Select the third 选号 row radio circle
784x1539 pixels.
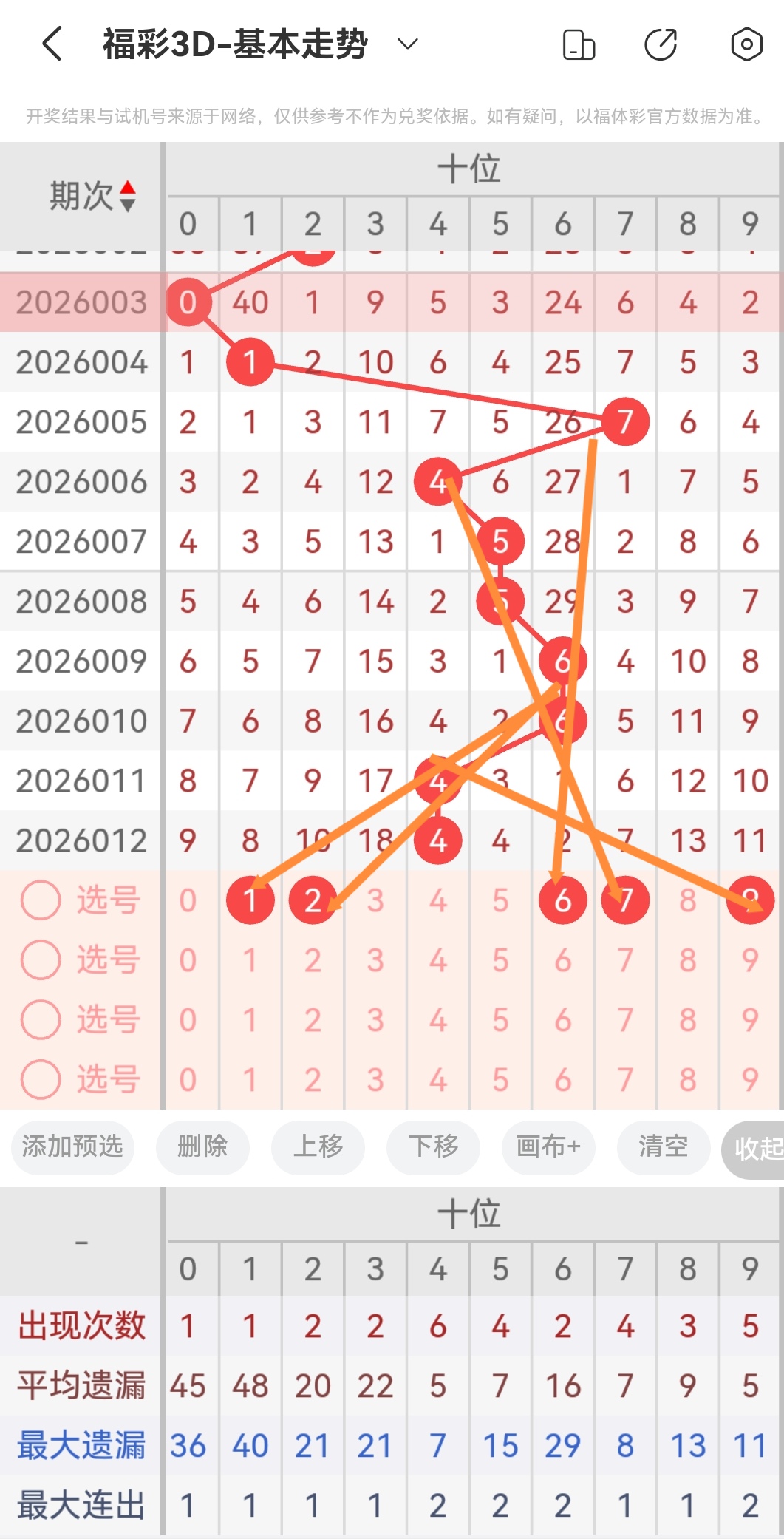coord(41,1019)
